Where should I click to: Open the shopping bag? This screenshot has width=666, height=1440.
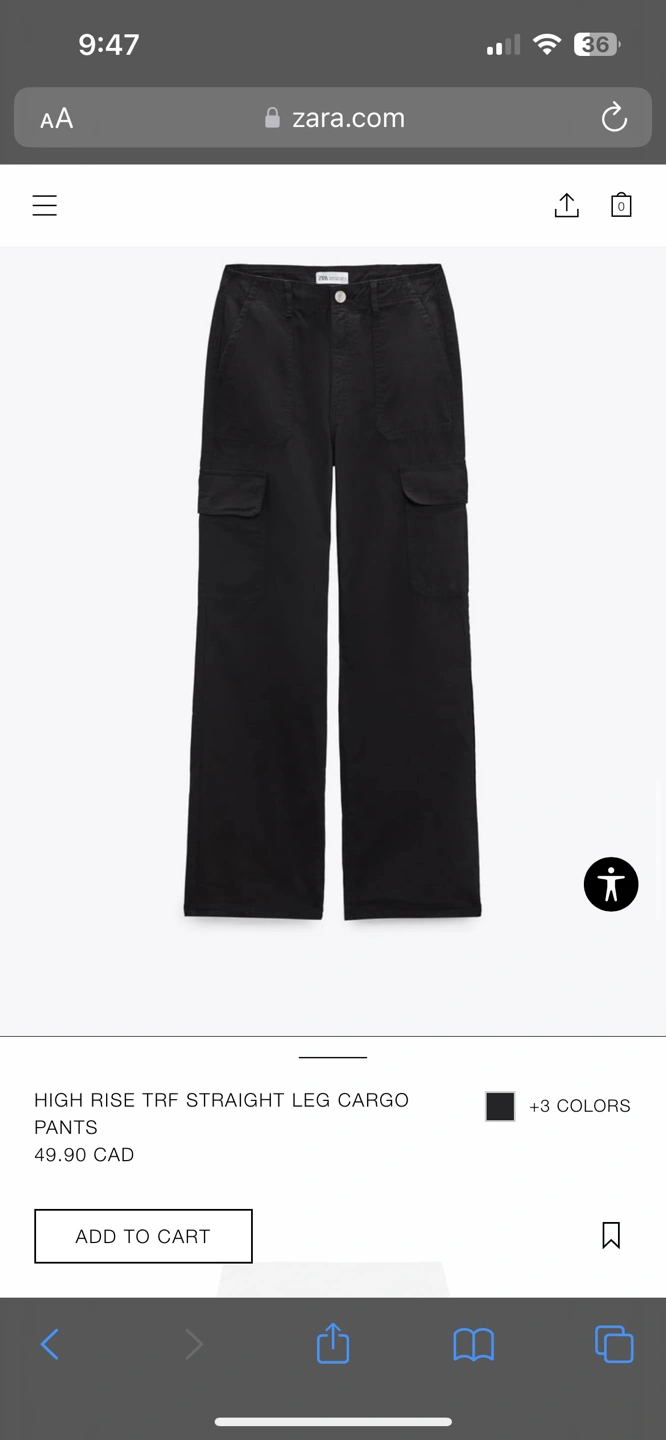pyautogui.click(x=621, y=206)
